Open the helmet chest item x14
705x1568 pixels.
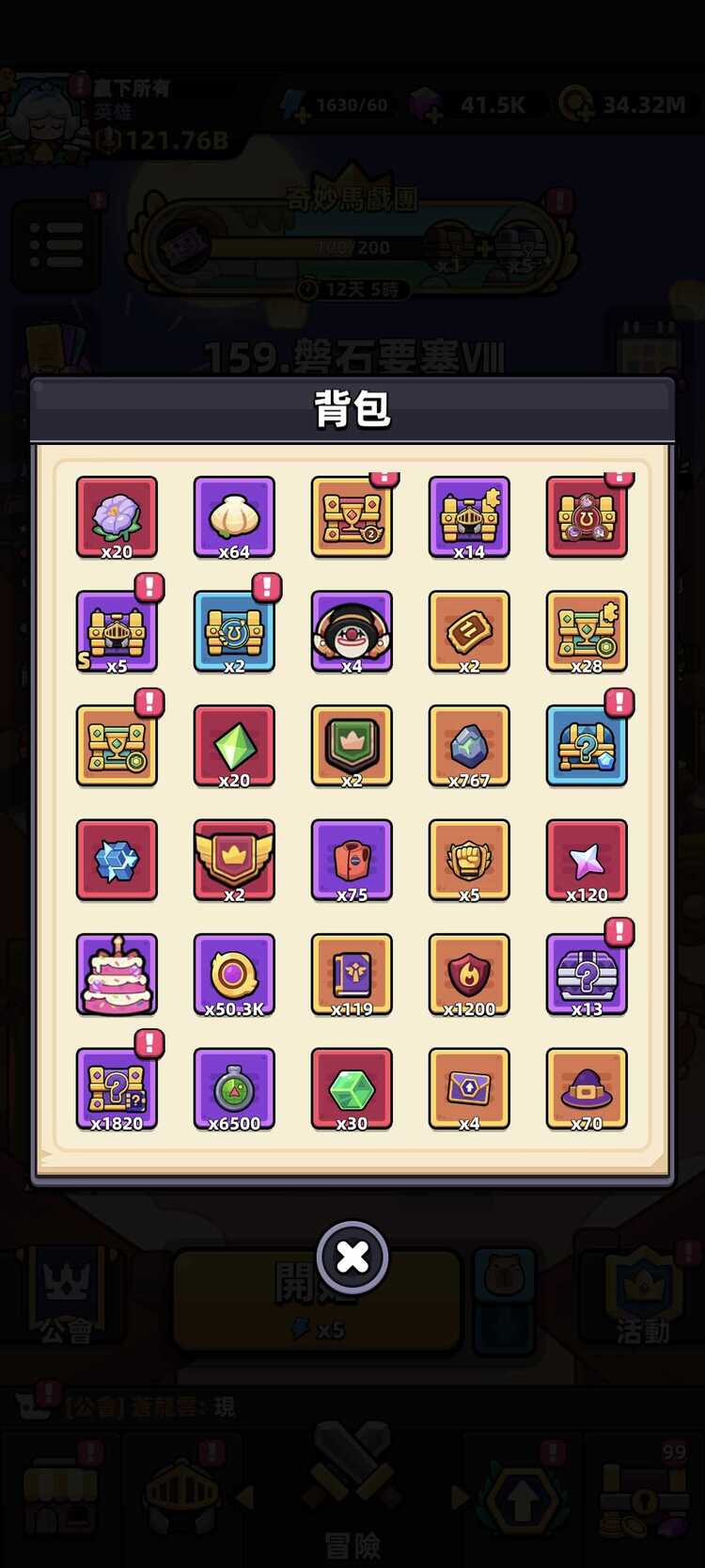click(469, 516)
